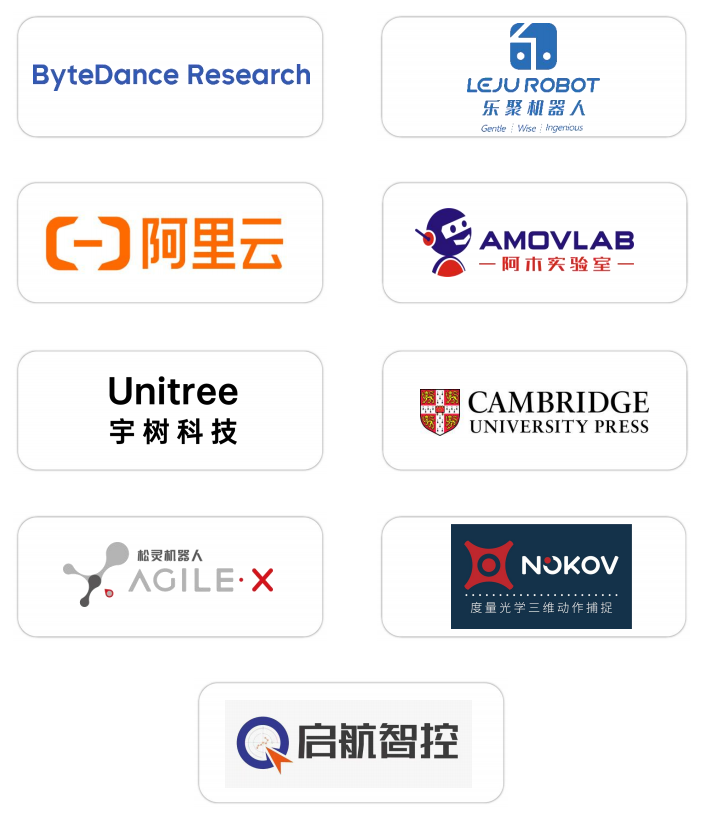Open the AMOVLAB sponsor card
The height and width of the screenshot is (816, 713).
tap(534, 243)
